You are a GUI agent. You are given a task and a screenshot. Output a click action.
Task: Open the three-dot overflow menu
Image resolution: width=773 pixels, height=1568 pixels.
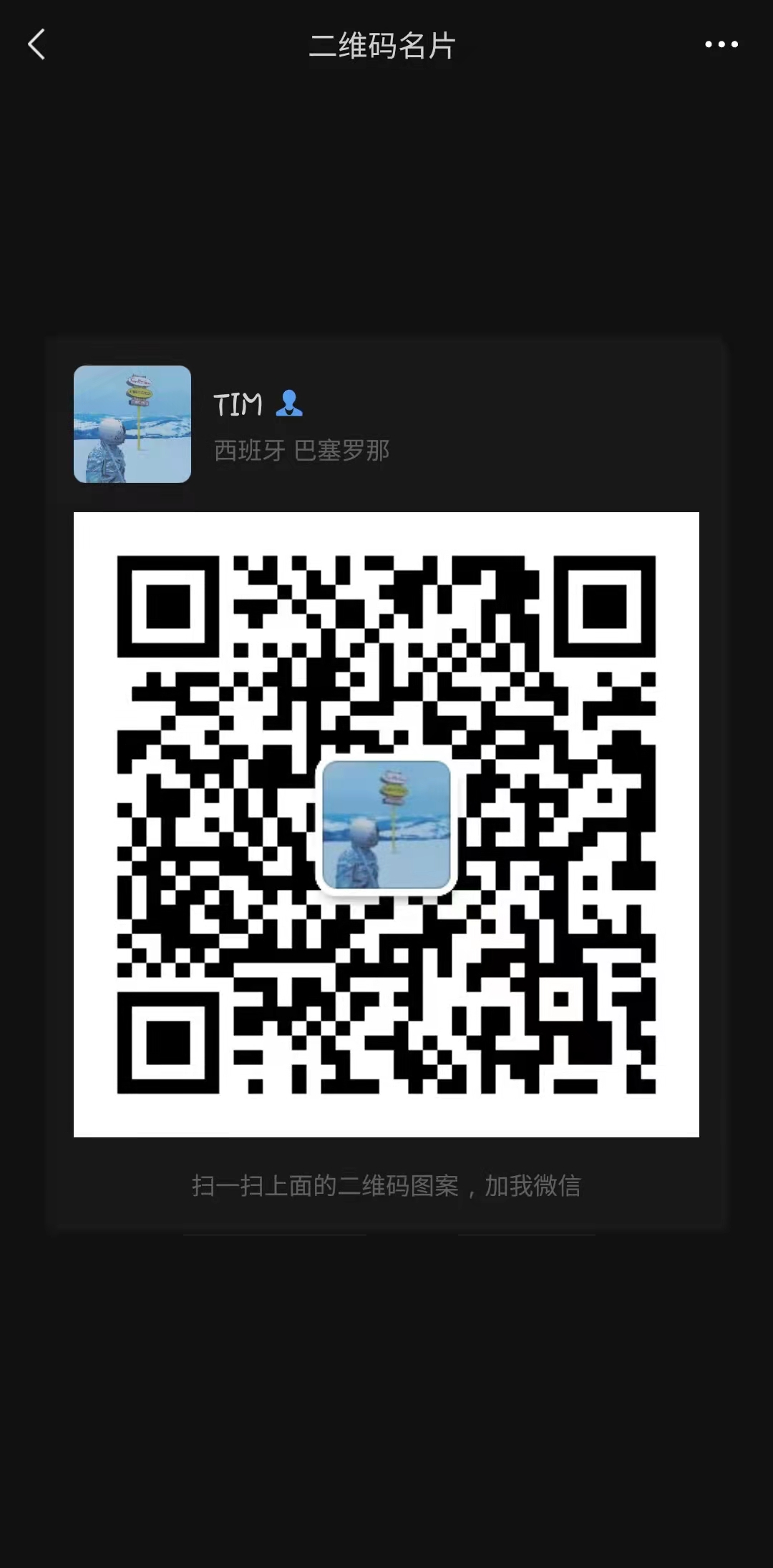721,44
